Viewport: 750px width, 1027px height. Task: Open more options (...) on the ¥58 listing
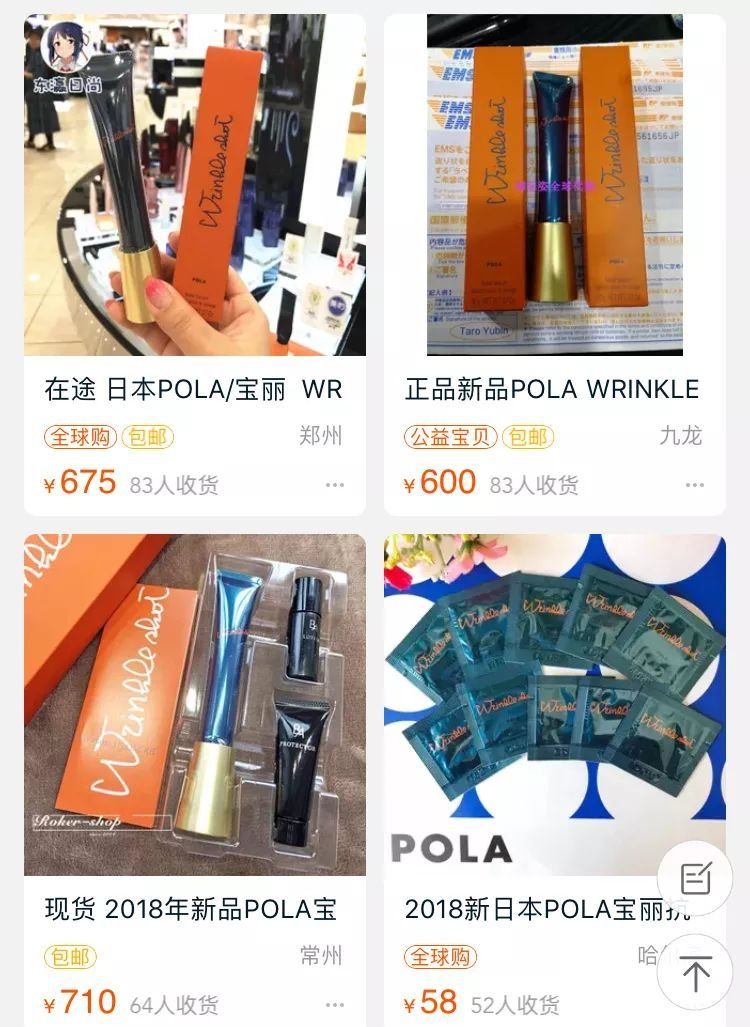click(694, 1003)
